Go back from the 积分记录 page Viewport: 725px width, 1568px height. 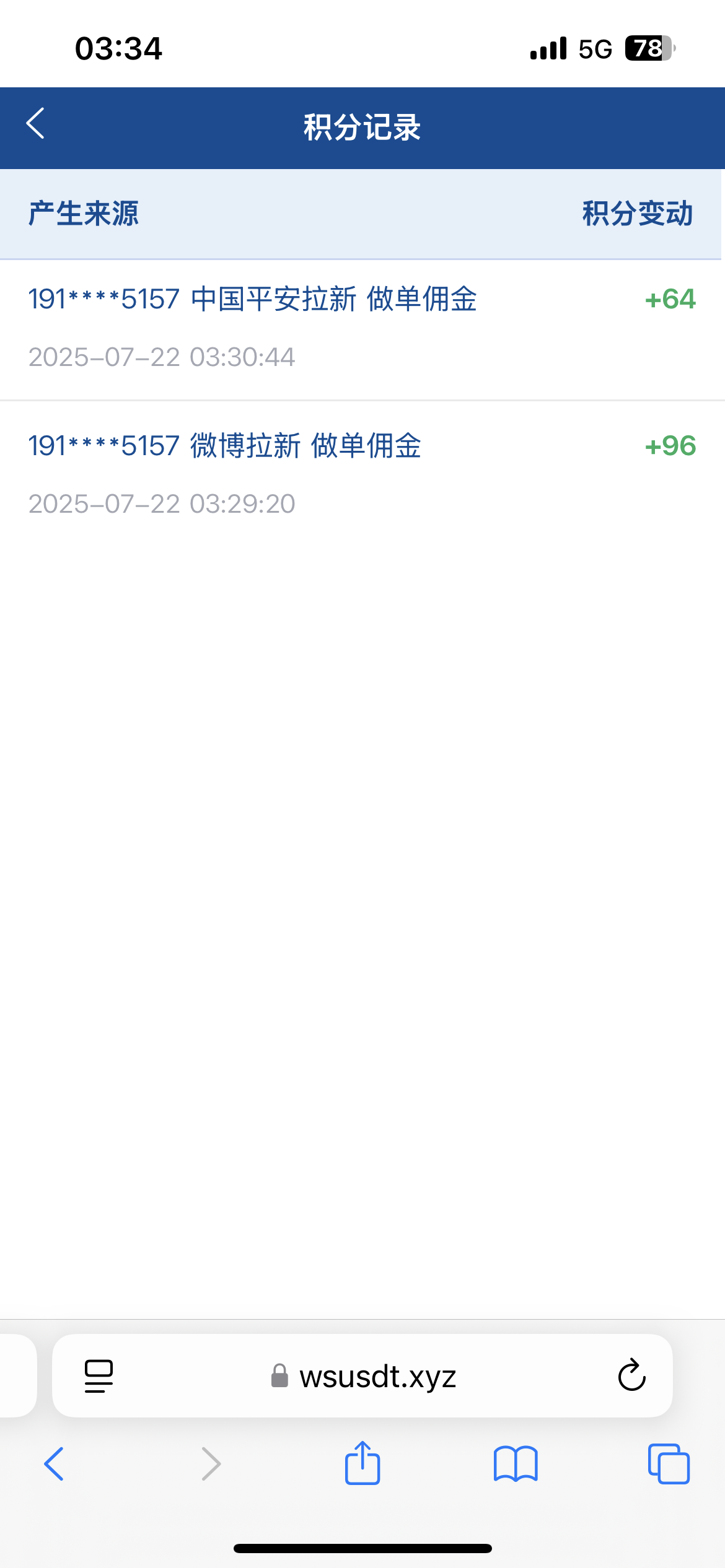(35, 124)
